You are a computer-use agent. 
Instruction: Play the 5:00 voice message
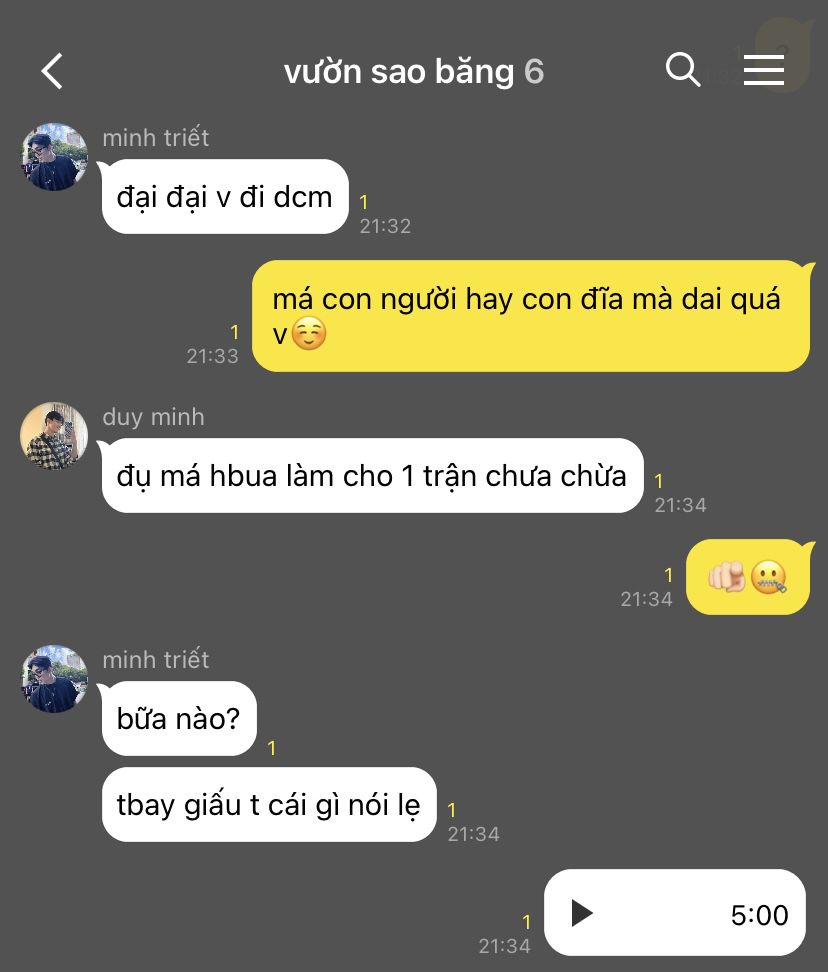(582, 913)
